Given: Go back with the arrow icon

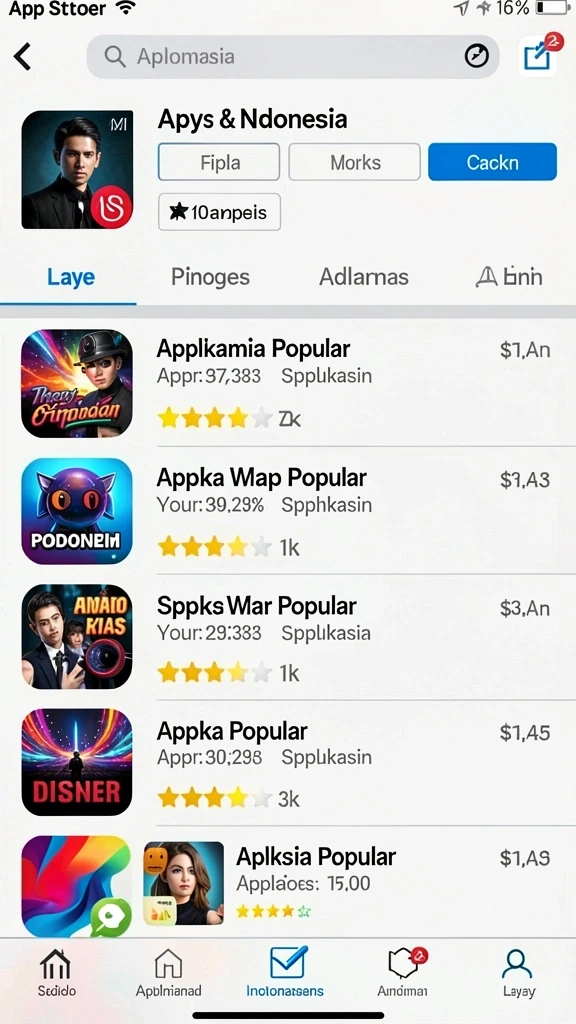Looking at the screenshot, I should coord(22,57).
